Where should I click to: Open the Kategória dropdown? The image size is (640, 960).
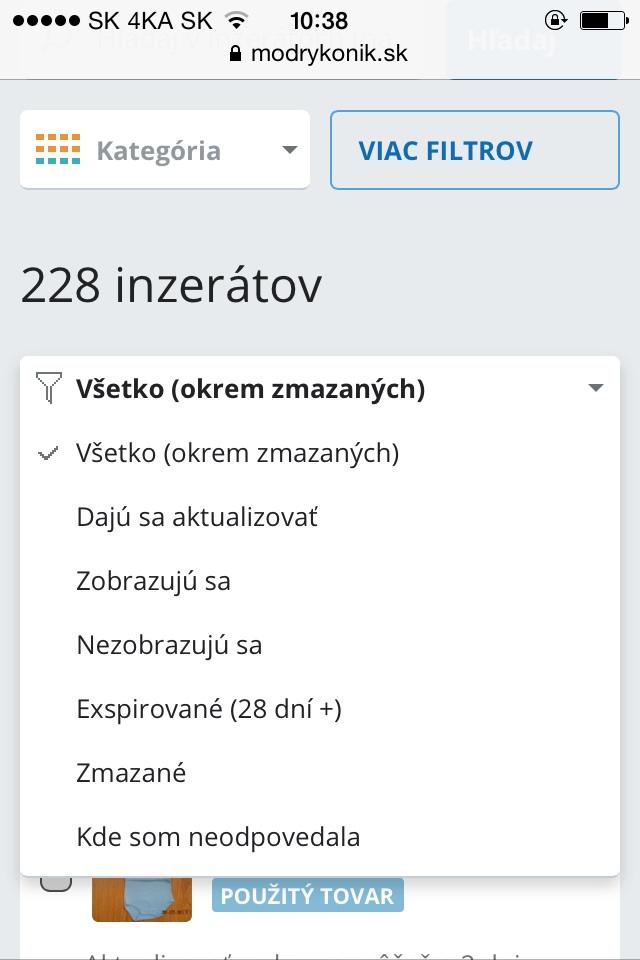click(x=165, y=151)
